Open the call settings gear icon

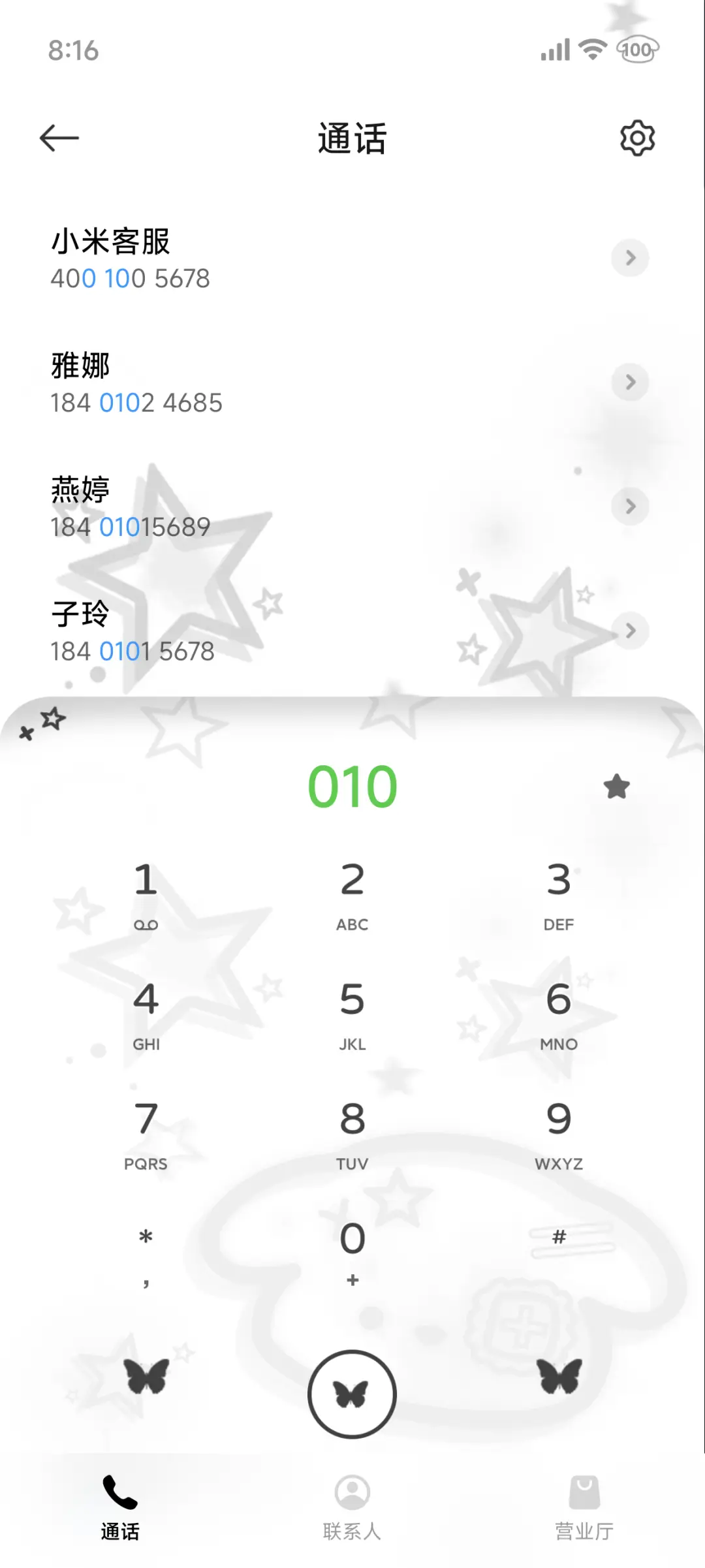(635, 138)
